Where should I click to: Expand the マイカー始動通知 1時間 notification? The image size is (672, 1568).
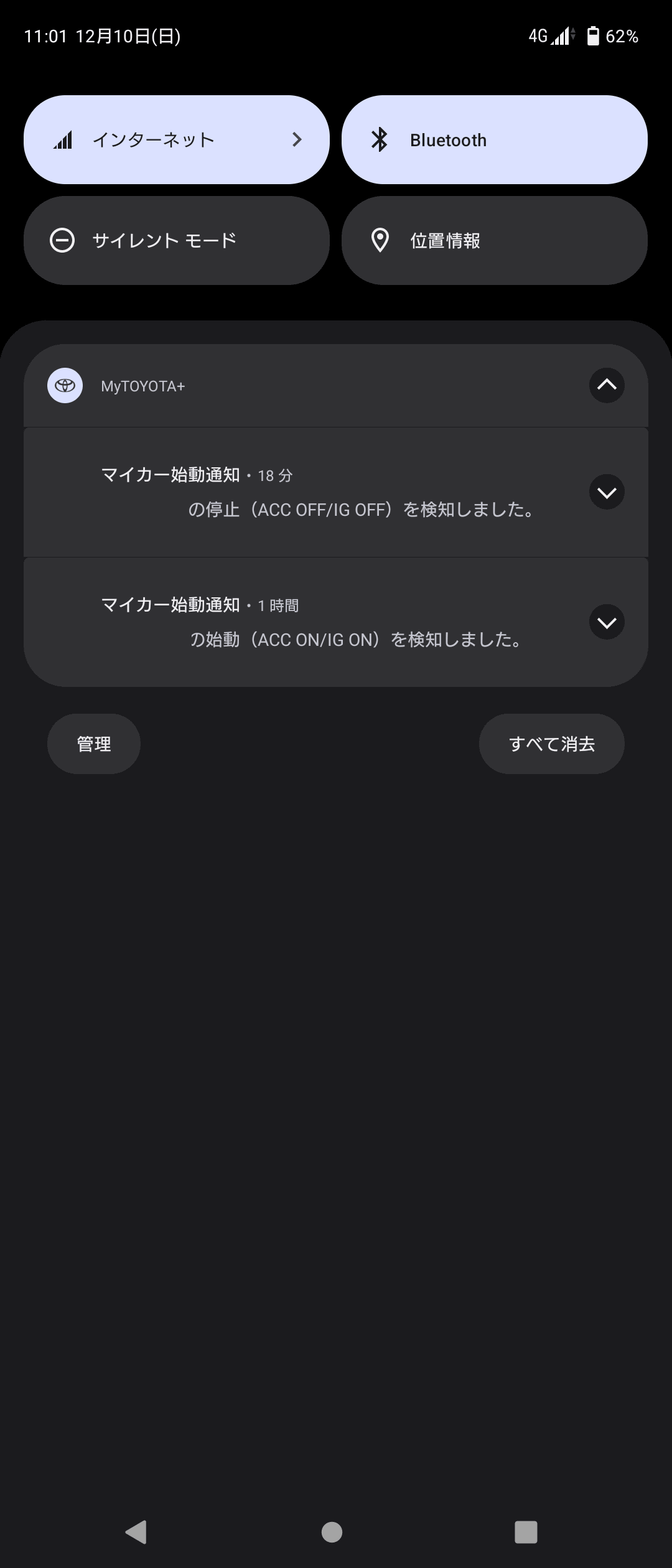pos(606,622)
